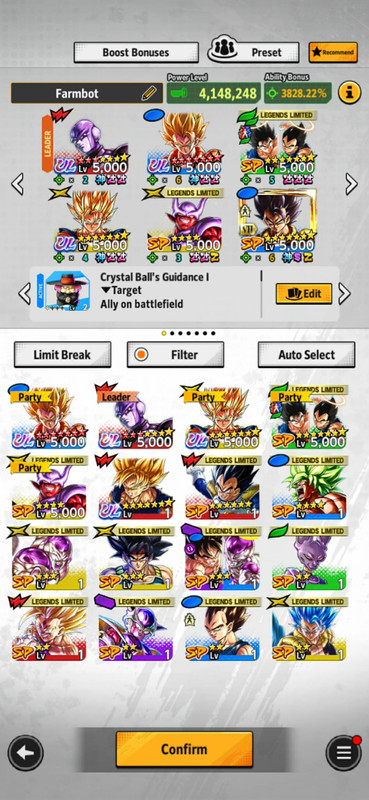
Task: Tap Edit for Crystal Ball's Guidance equipment
Action: click(x=304, y=294)
